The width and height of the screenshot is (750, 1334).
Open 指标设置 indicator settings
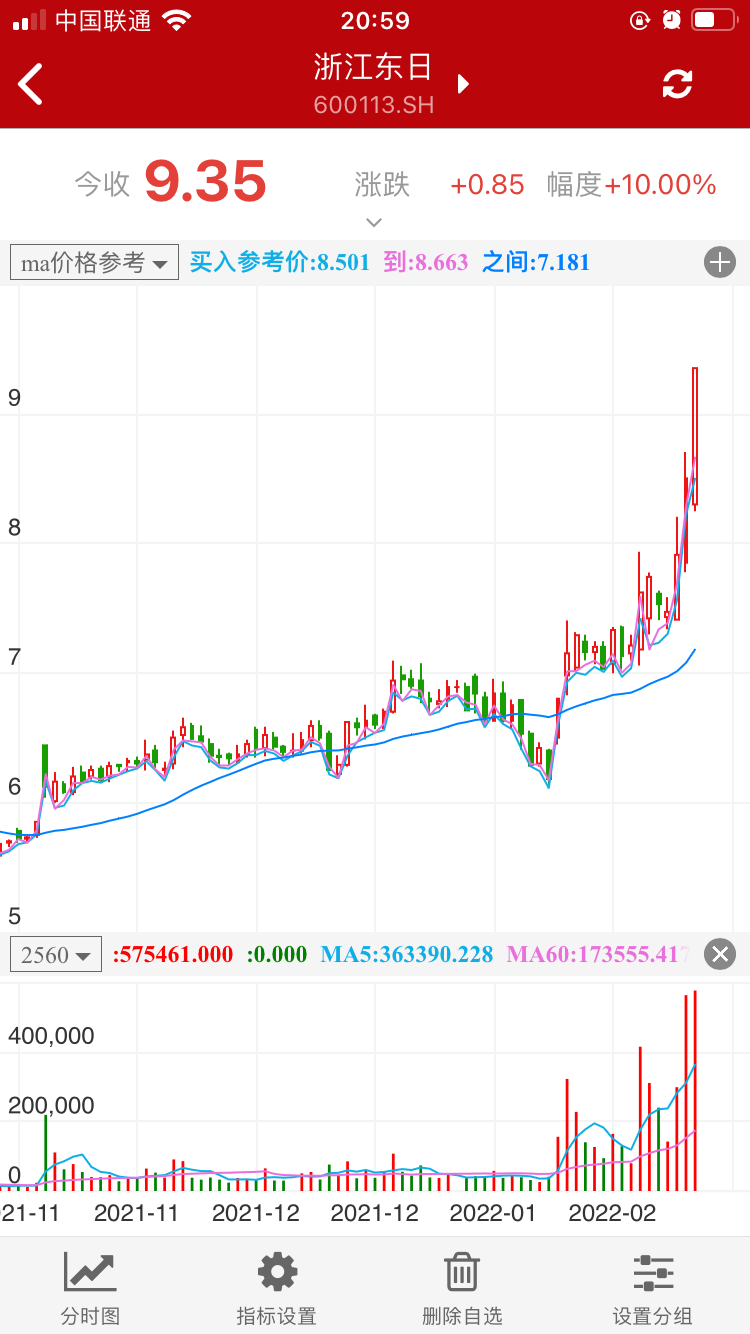pyautogui.click(x=276, y=1288)
